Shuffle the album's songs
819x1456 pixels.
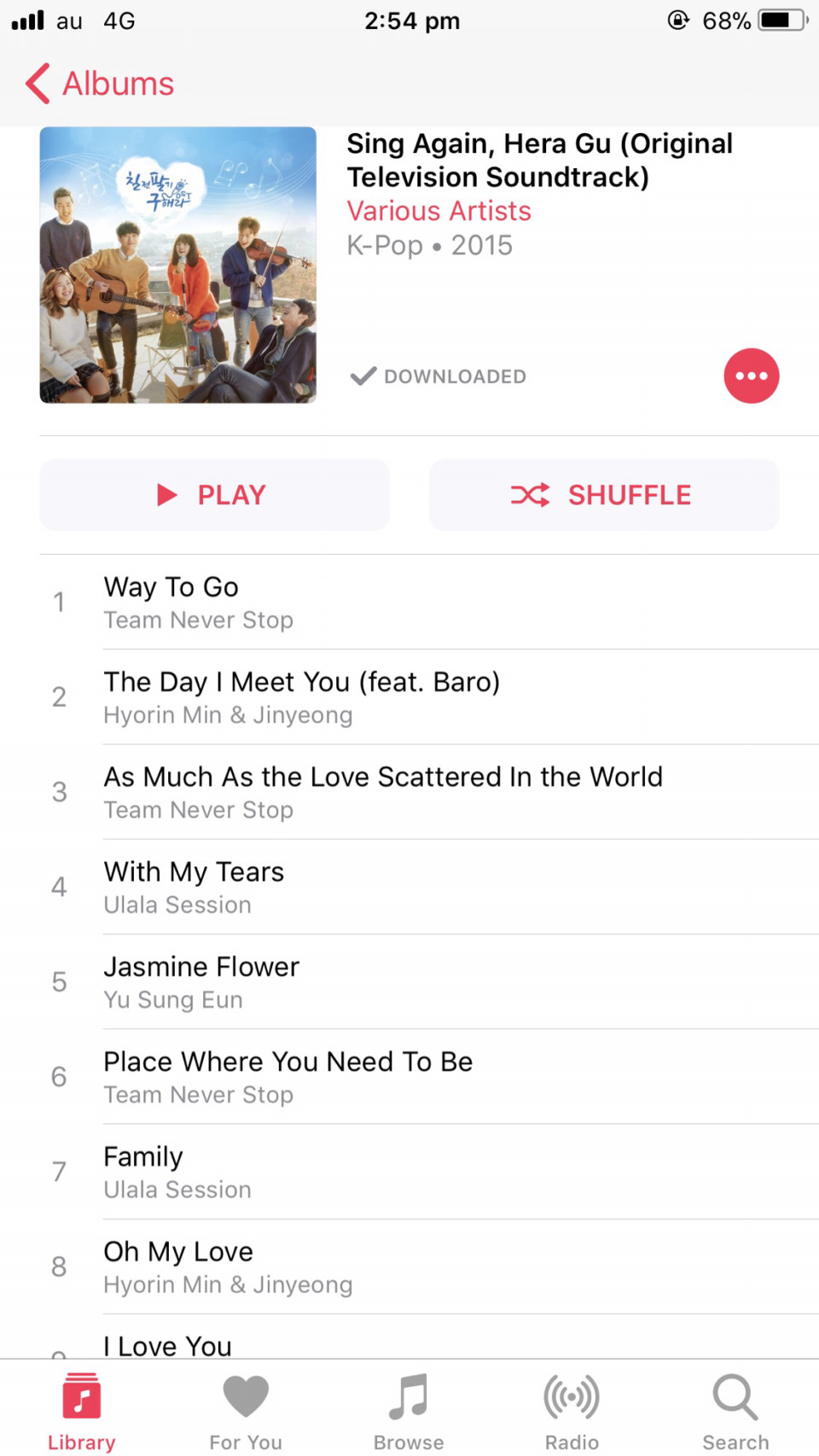[604, 495]
